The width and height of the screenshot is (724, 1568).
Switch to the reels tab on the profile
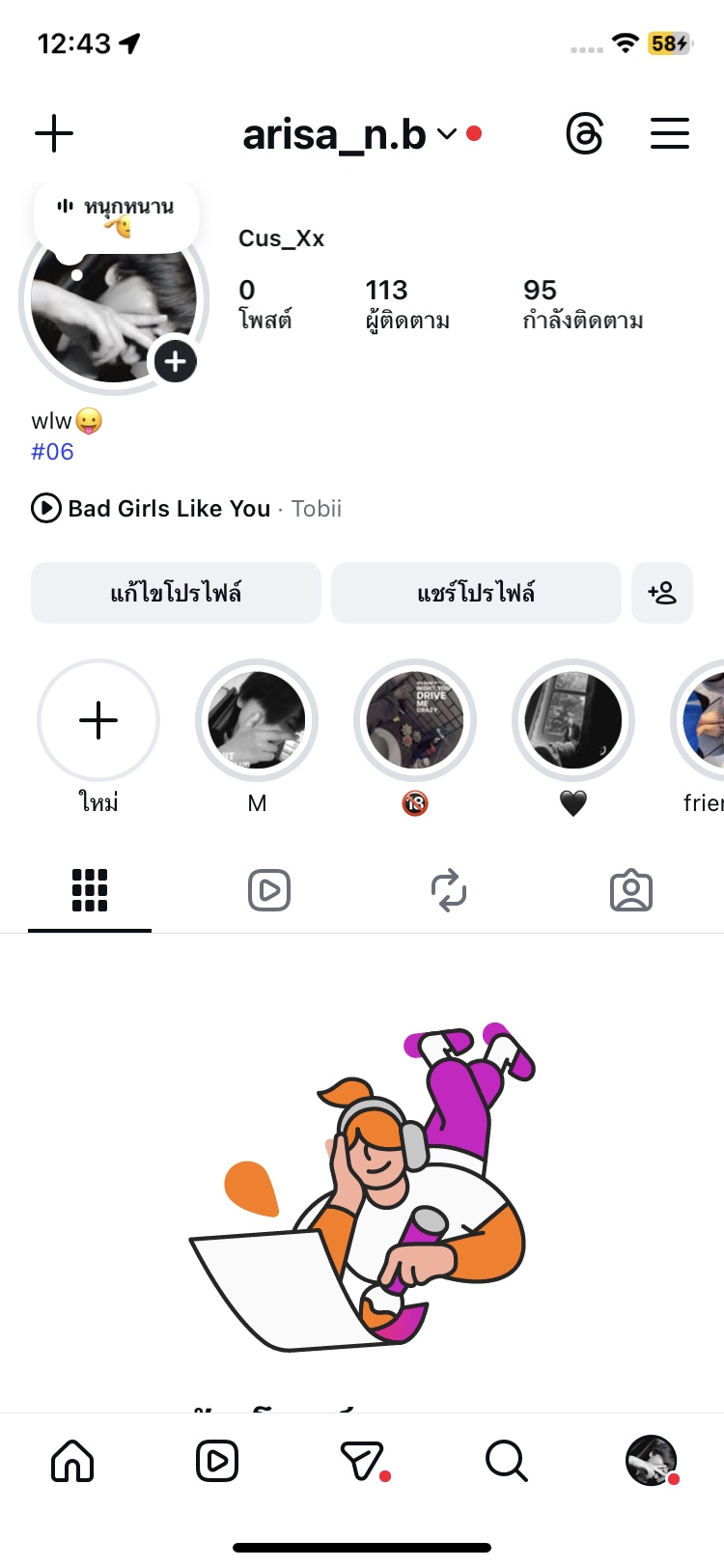[x=269, y=890]
